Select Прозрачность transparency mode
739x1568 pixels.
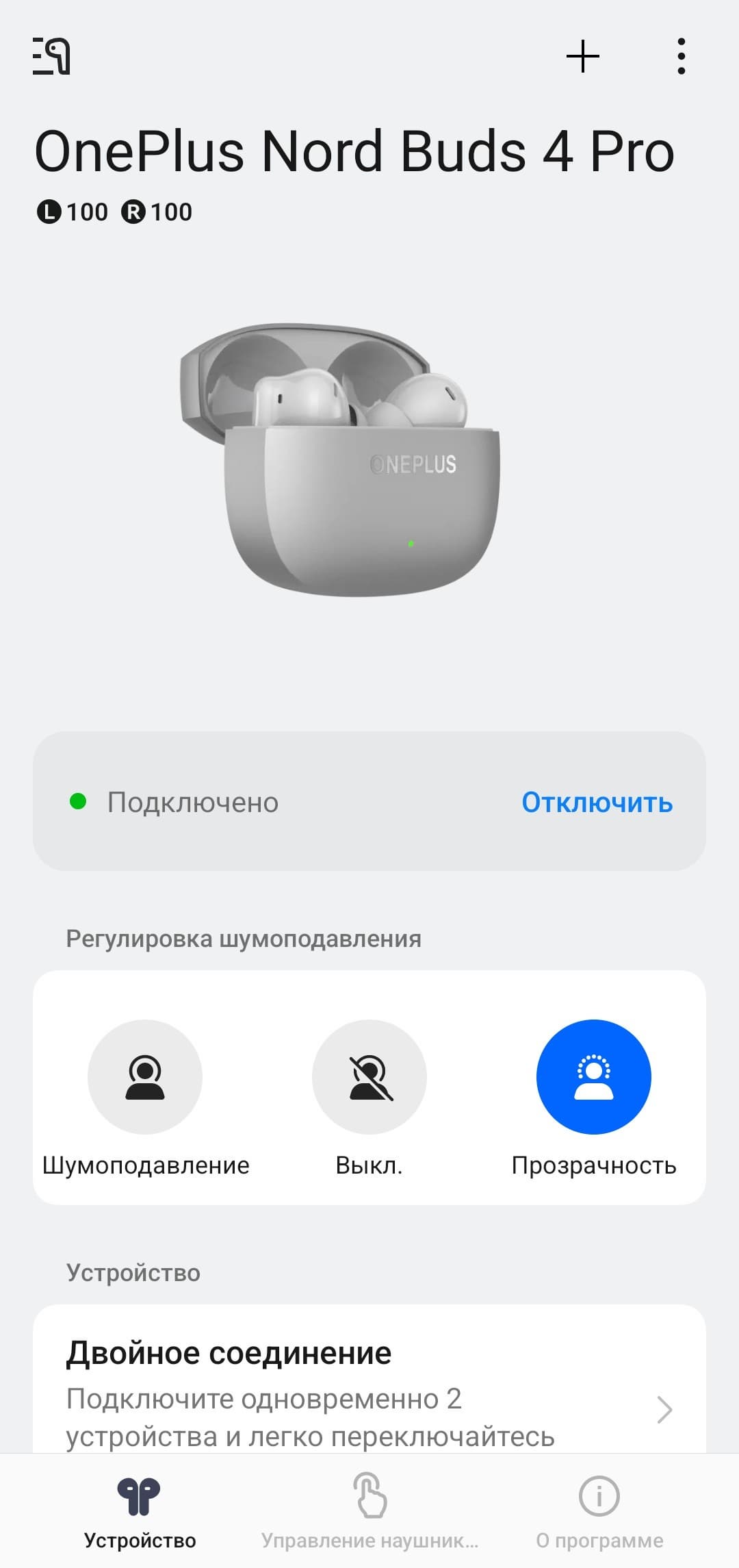593,1078
